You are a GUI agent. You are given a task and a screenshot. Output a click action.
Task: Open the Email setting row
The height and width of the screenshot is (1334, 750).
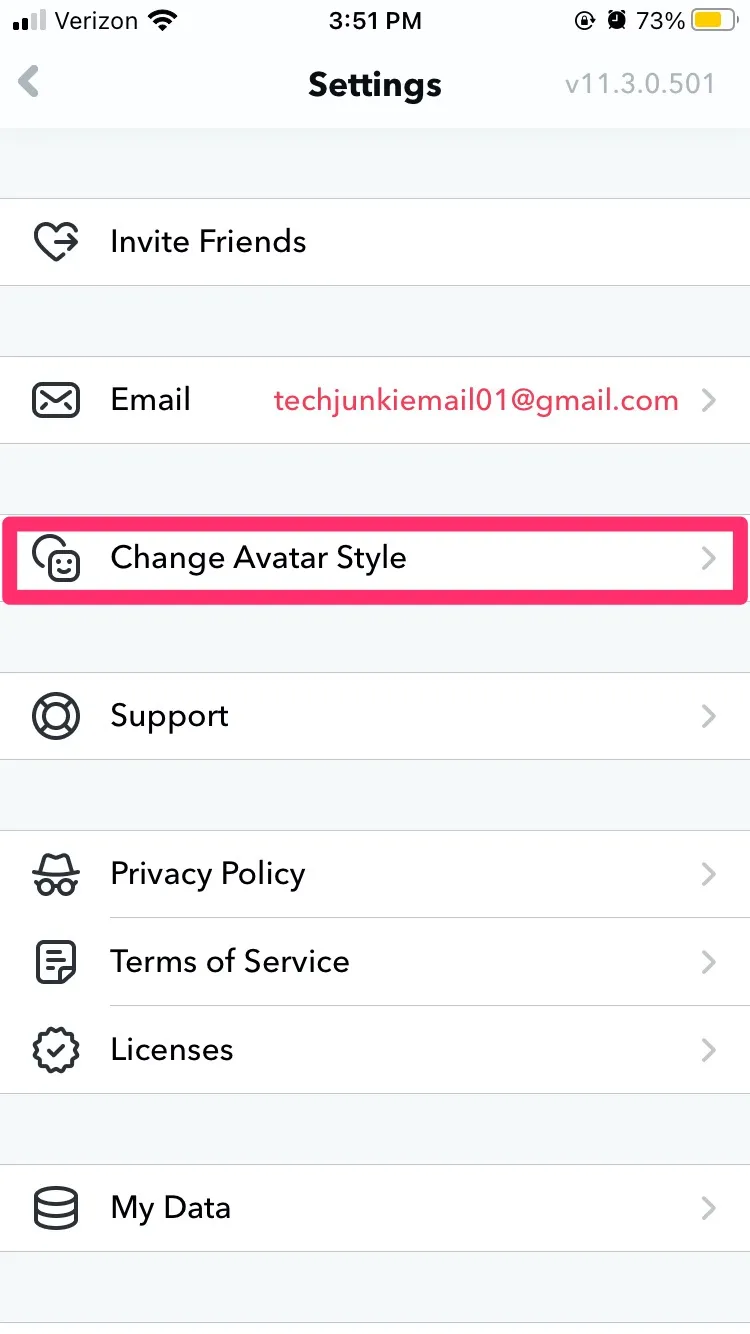[375, 400]
